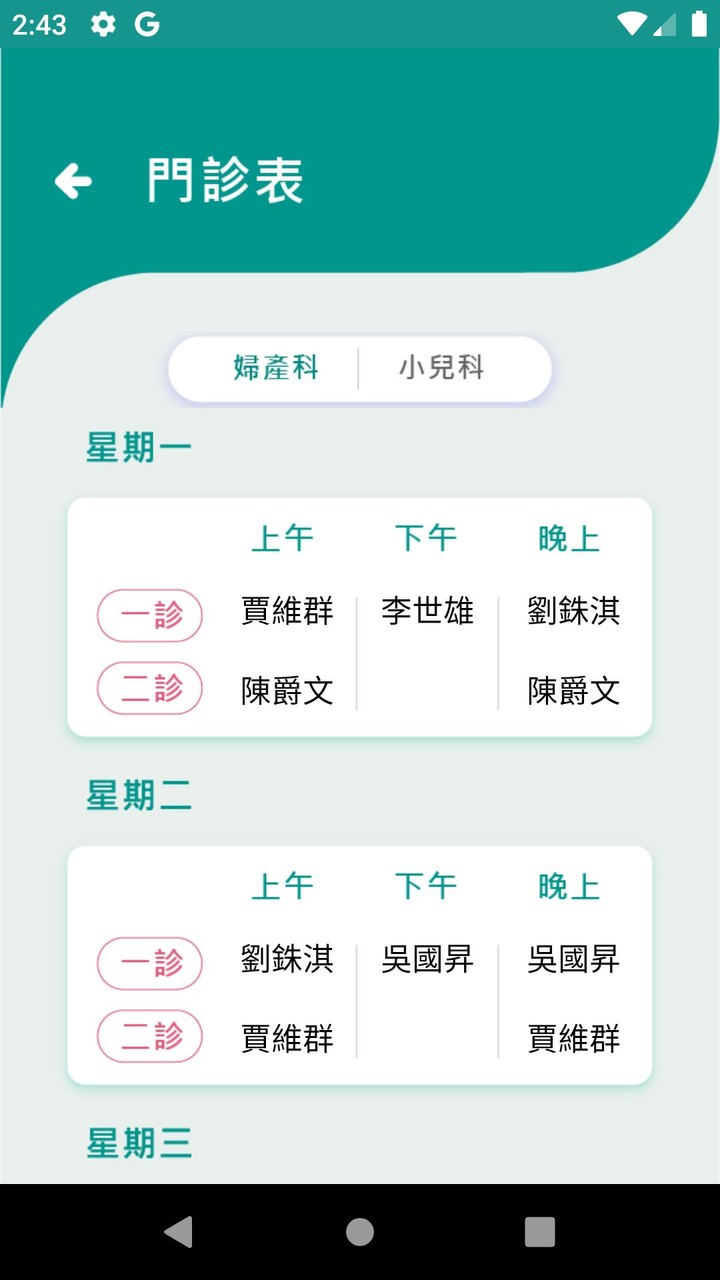This screenshot has width=720, height=1280.
Task: Tap the 晚上 column header on Monday
Action: tap(566, 538)
